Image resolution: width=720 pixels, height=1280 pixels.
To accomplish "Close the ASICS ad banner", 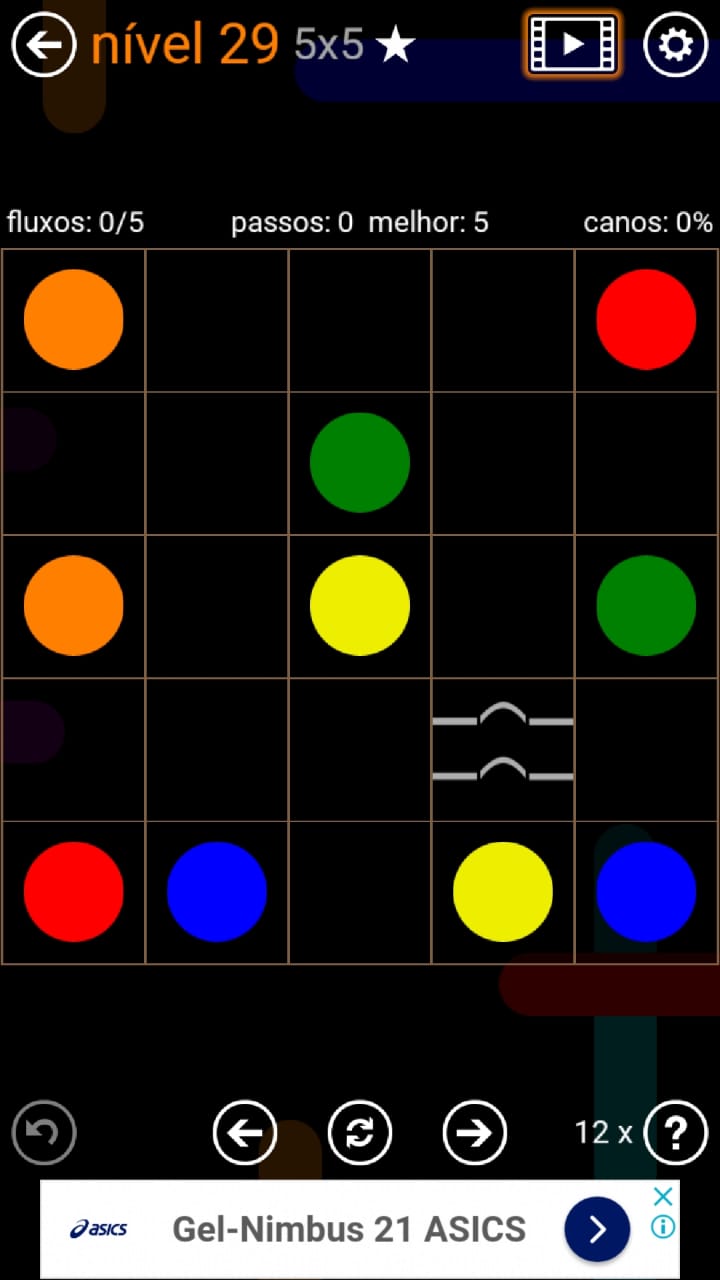I will pyautogui.click(x=663, y=1196).
